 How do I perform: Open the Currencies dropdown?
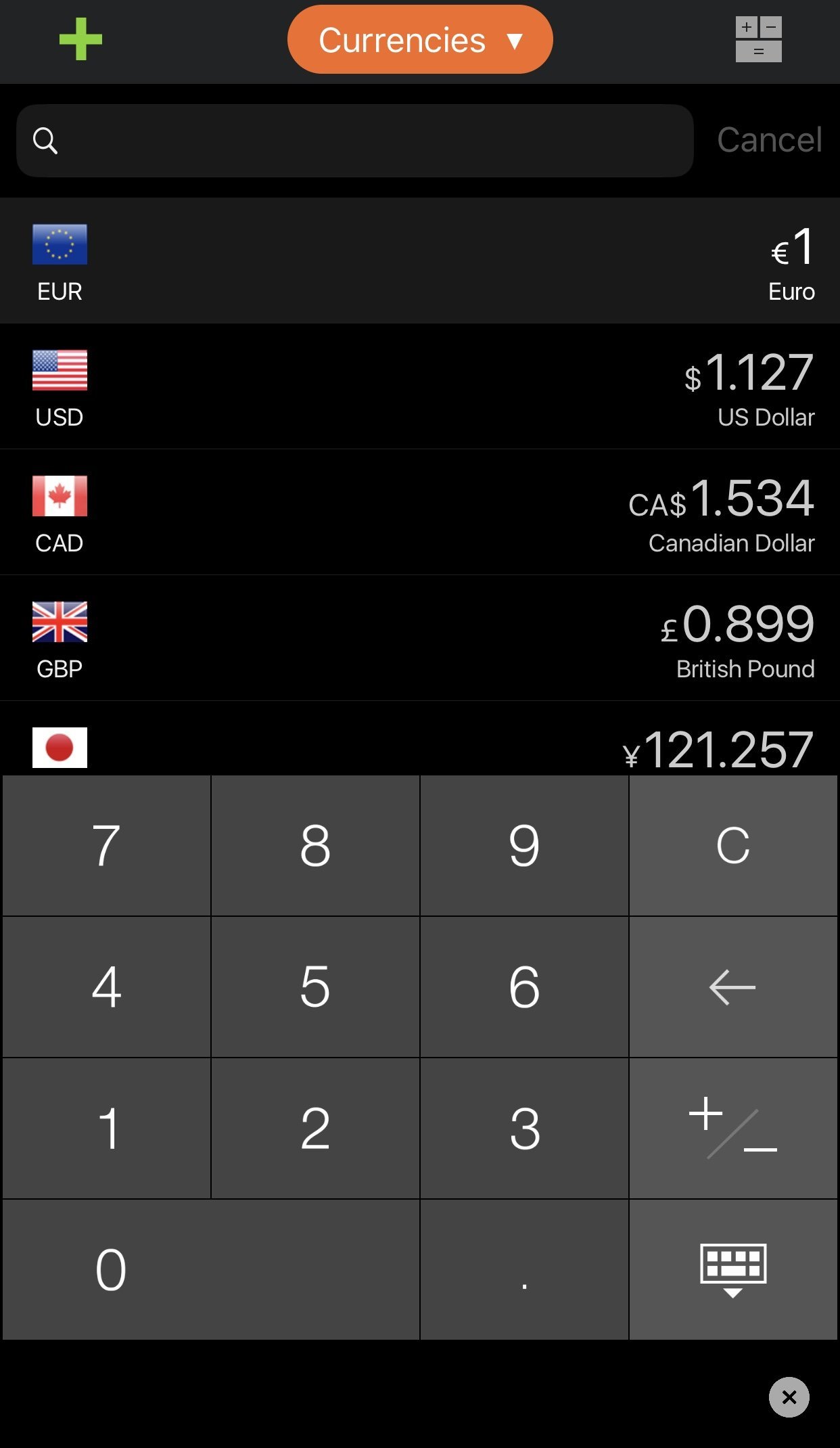tap(420, 39)
